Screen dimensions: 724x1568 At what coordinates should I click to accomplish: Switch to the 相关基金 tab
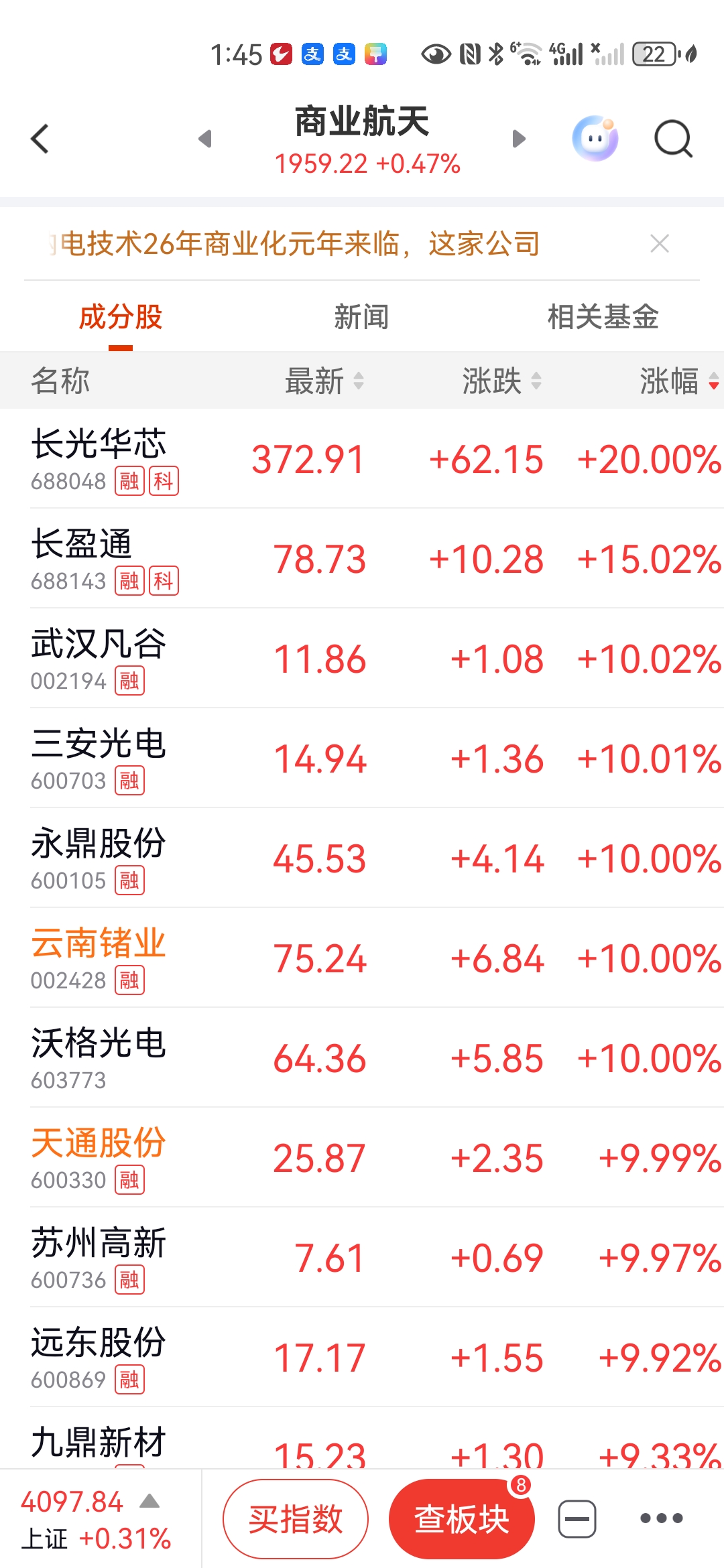pyautogui.click(x=603, y=317)
